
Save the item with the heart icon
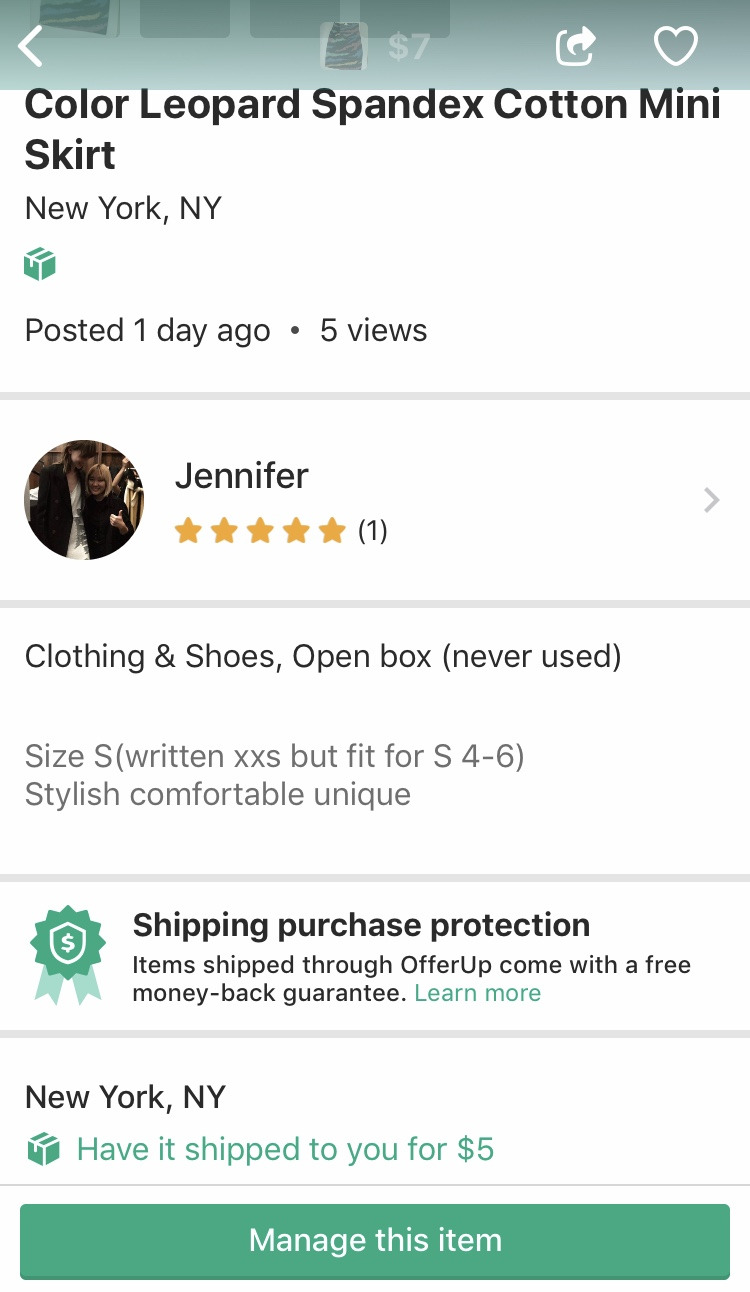click(x=675, y=46)
